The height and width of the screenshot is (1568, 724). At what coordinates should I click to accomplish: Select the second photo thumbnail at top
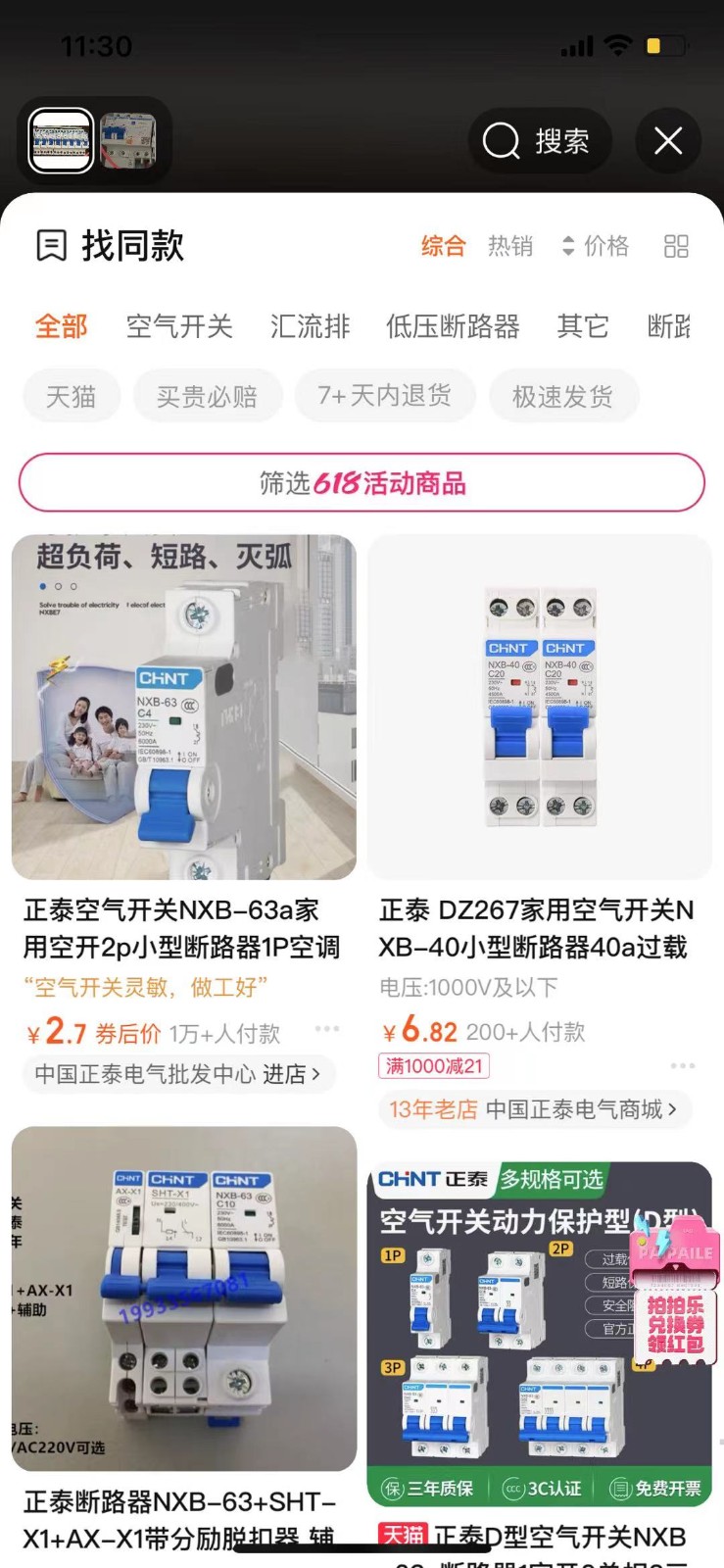[x=127, y=141]
